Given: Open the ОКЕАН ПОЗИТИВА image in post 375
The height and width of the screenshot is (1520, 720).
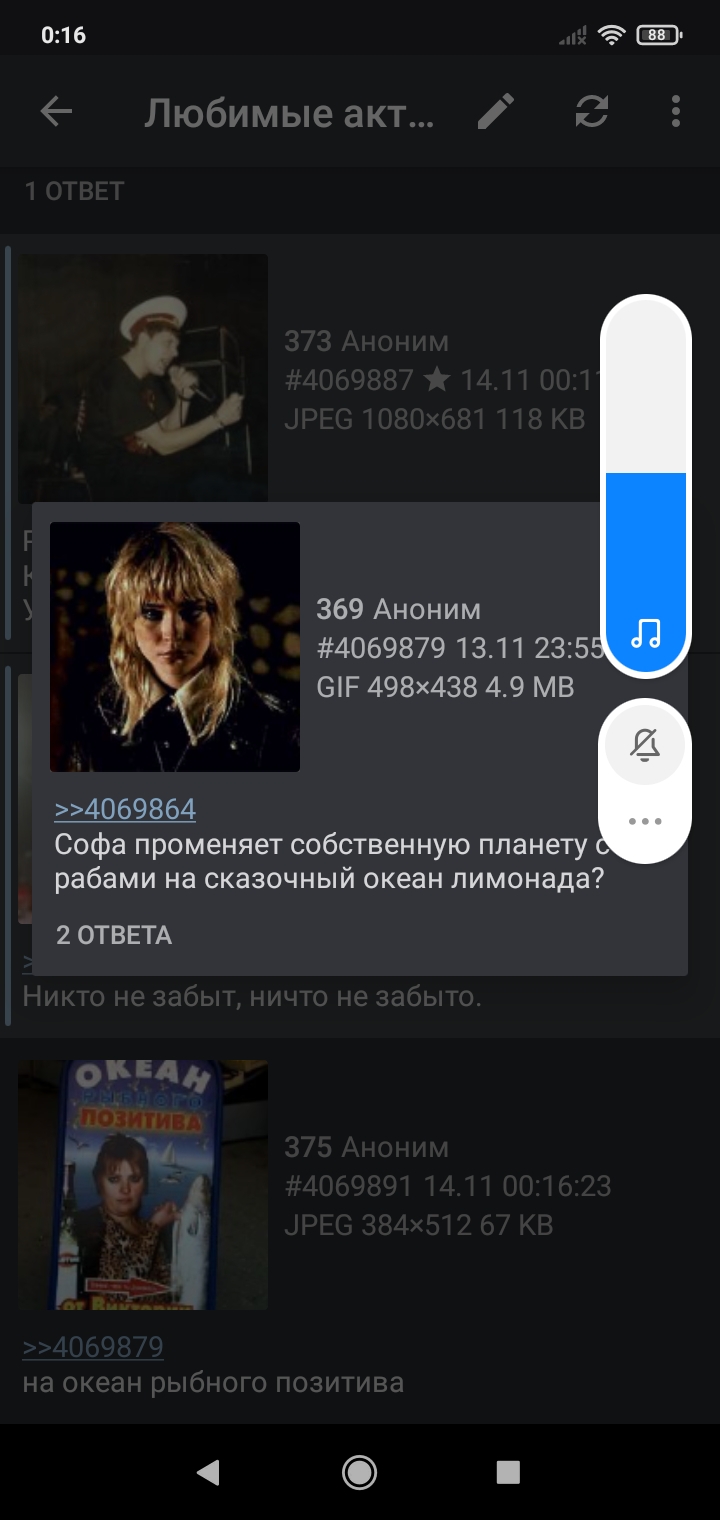Looking at the screenshot, I should point(143,1185).
